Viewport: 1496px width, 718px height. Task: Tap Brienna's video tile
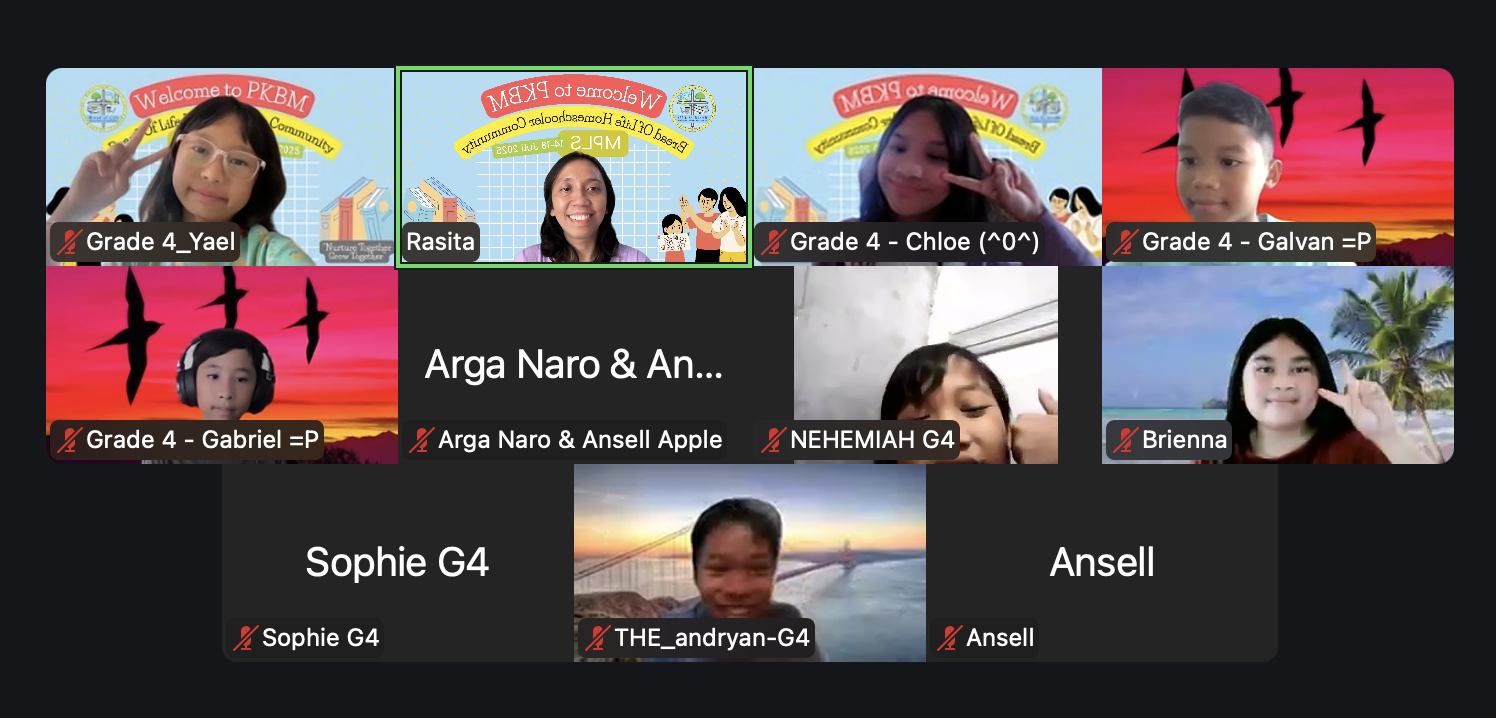click(x=1278, y=364)
